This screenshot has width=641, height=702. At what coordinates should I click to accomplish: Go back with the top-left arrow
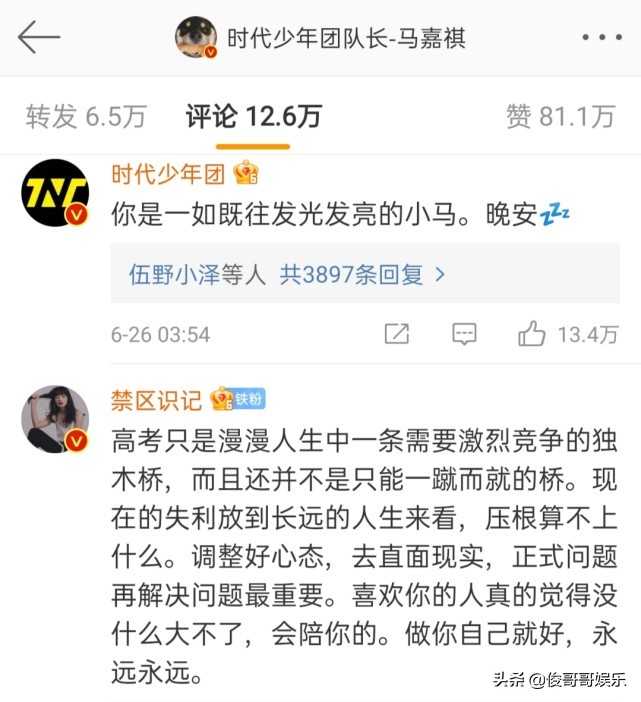tap(39, 38)
